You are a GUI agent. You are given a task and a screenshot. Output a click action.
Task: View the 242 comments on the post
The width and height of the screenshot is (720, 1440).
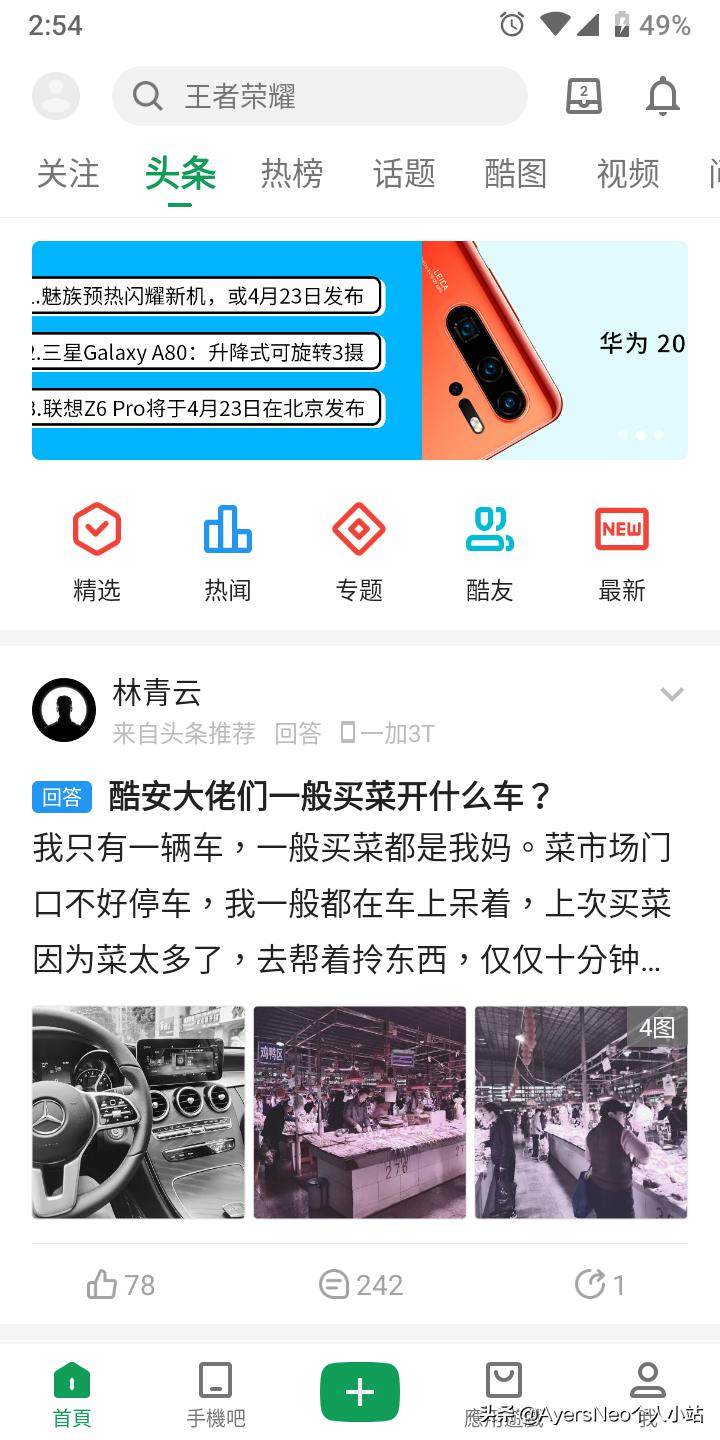tap(360, 1284)
